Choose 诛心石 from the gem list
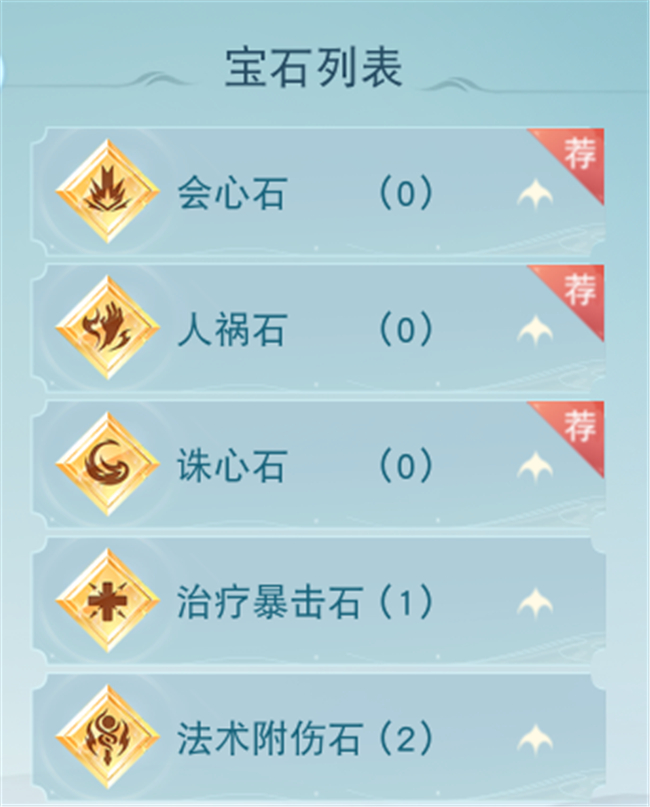 click(x=300, y=466)
